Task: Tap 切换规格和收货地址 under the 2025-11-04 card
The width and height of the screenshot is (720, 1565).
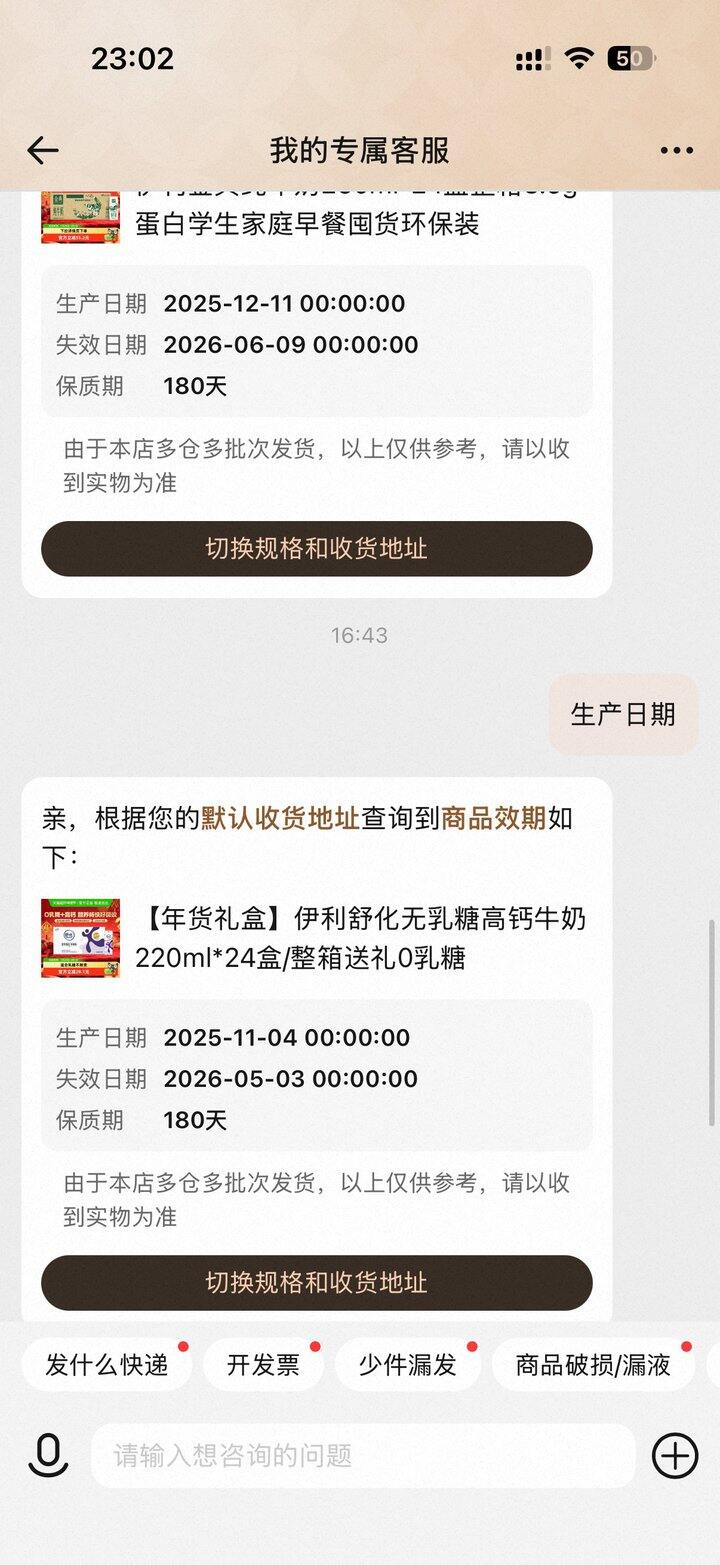Action: tap(316, 1283)
